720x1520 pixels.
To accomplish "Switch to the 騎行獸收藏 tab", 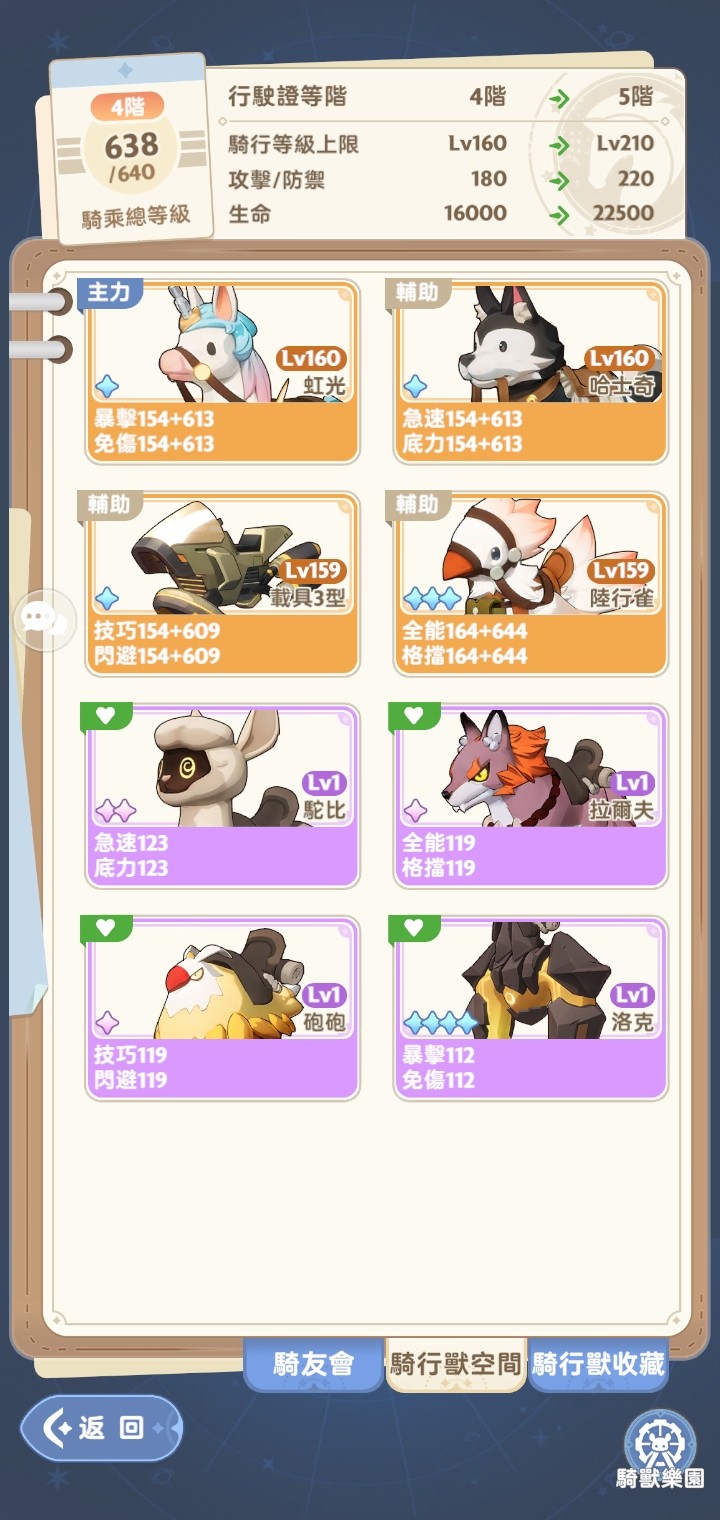I will 598,1364.
